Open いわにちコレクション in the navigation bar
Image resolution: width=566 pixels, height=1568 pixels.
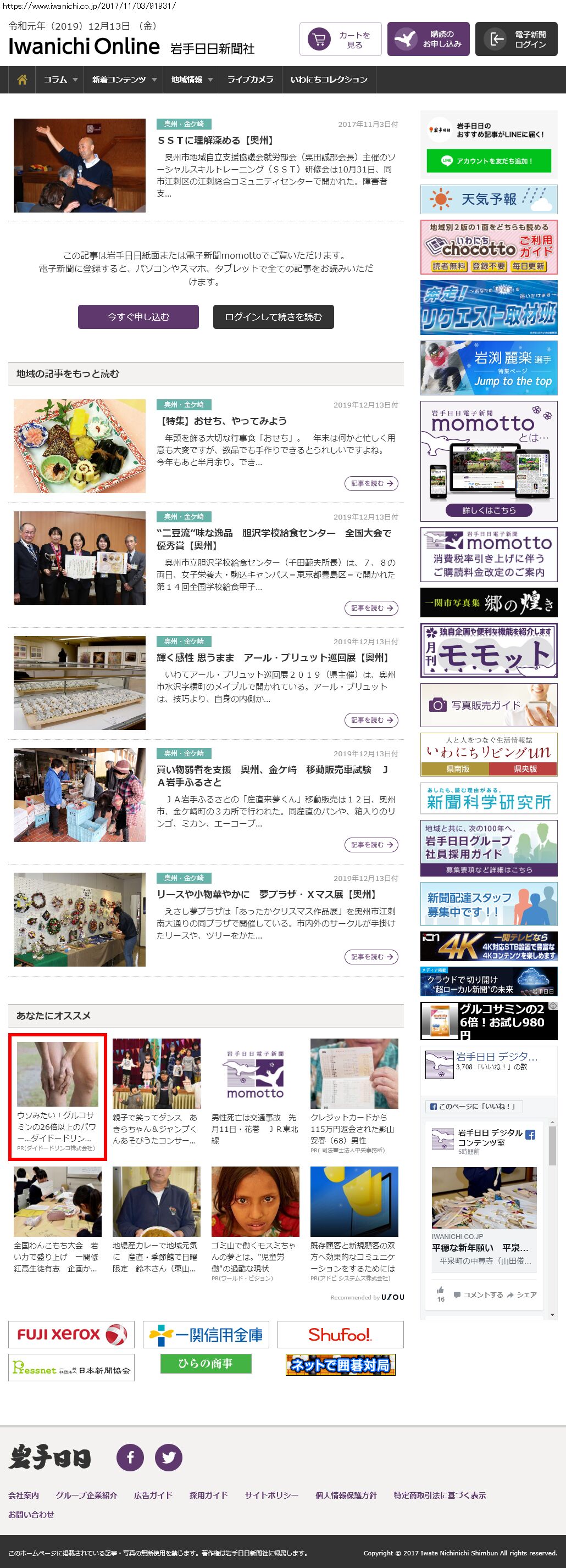(329, 80)
